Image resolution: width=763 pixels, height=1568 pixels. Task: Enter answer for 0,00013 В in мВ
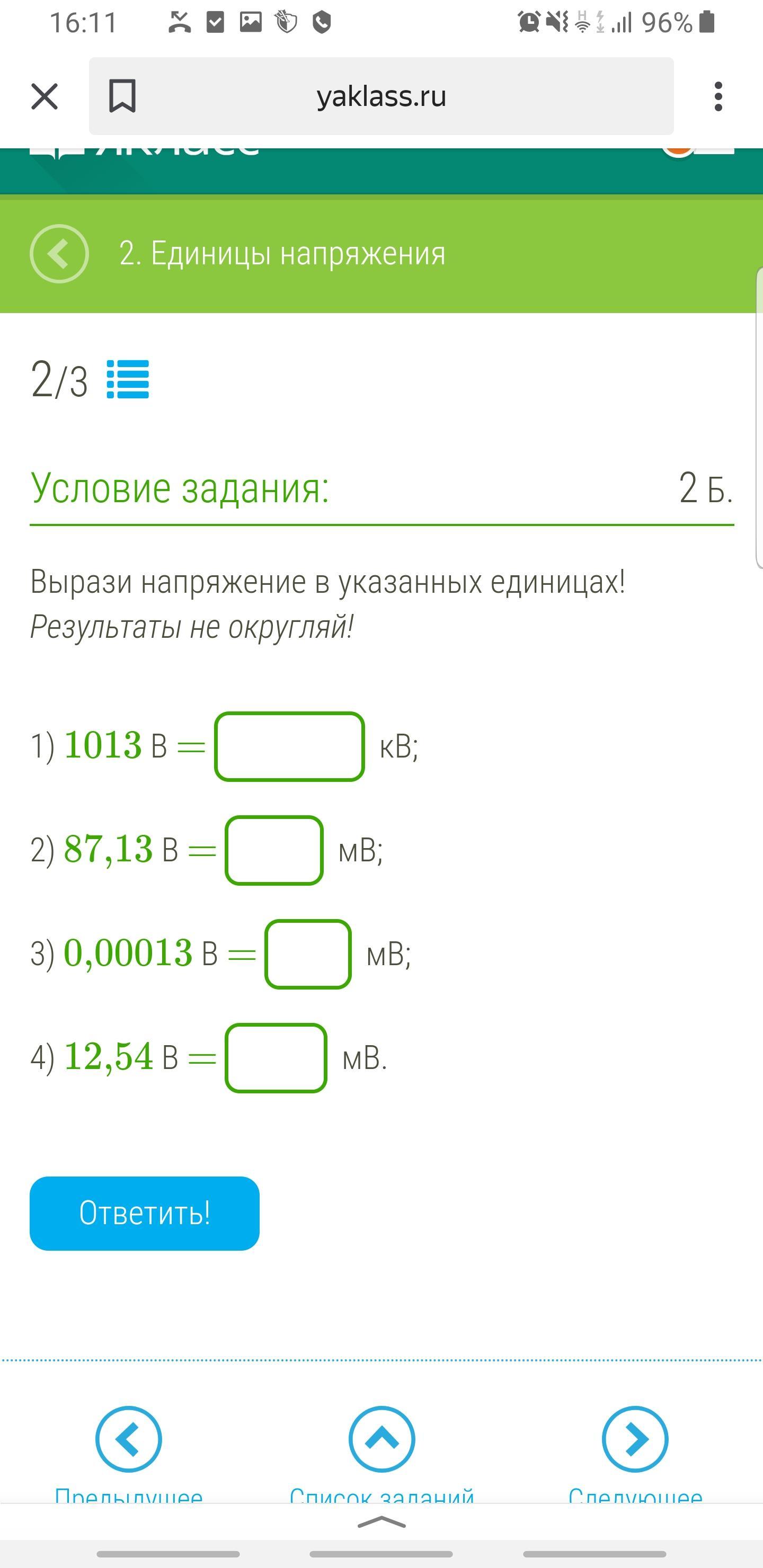point(308,954)
